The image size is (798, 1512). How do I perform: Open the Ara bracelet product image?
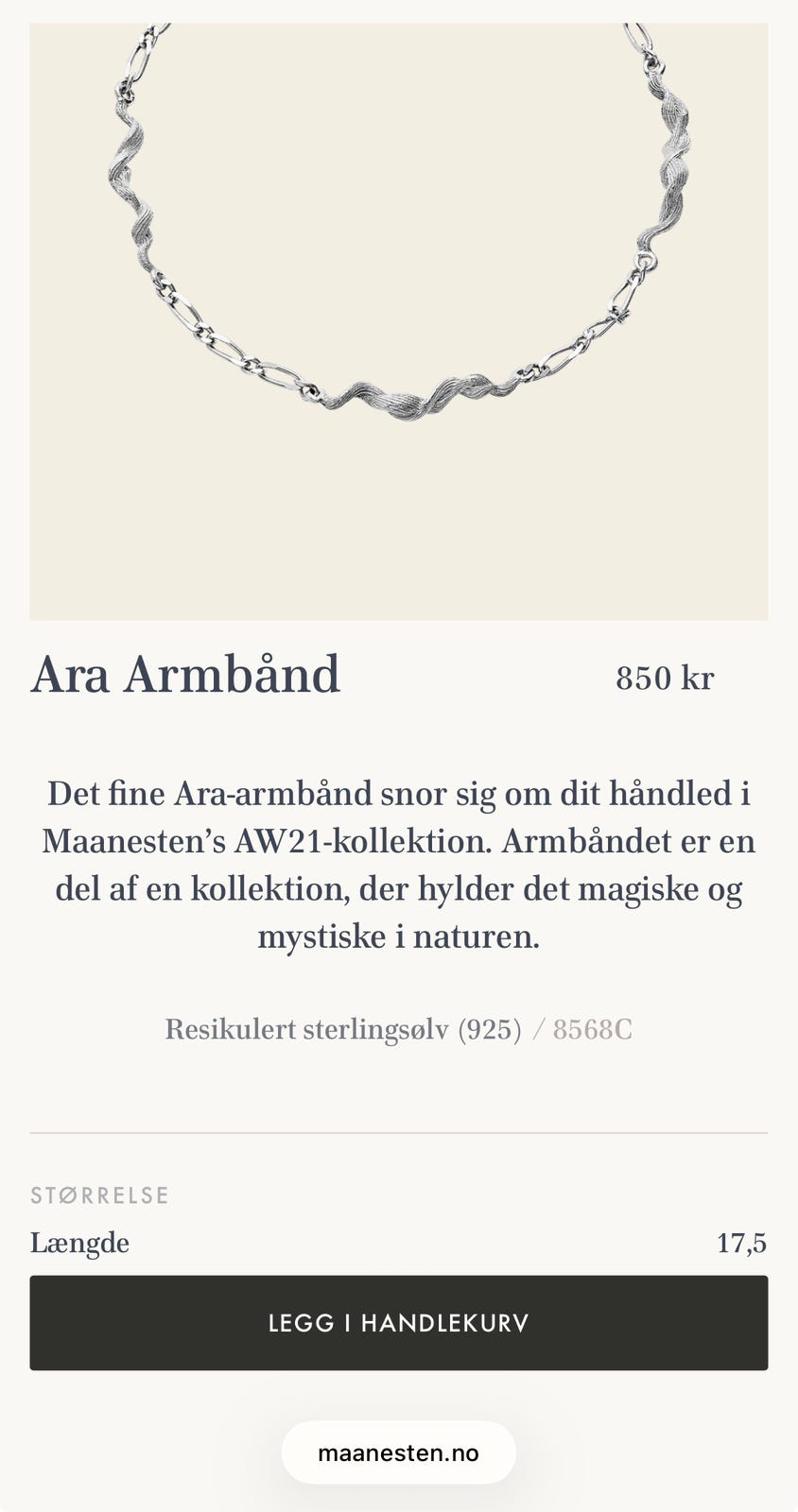point(398,321)
